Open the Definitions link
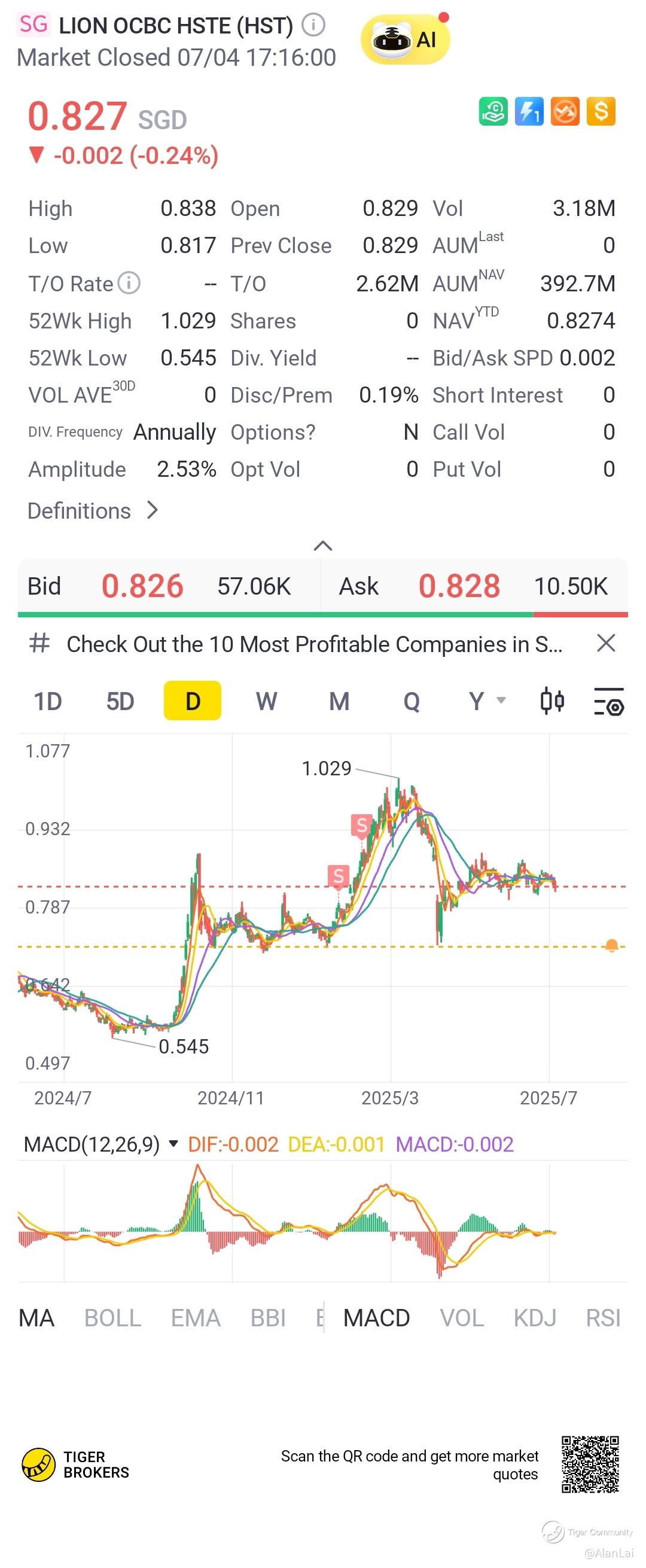This screenshot has height=1568, width=646. (x=93, y=511)
